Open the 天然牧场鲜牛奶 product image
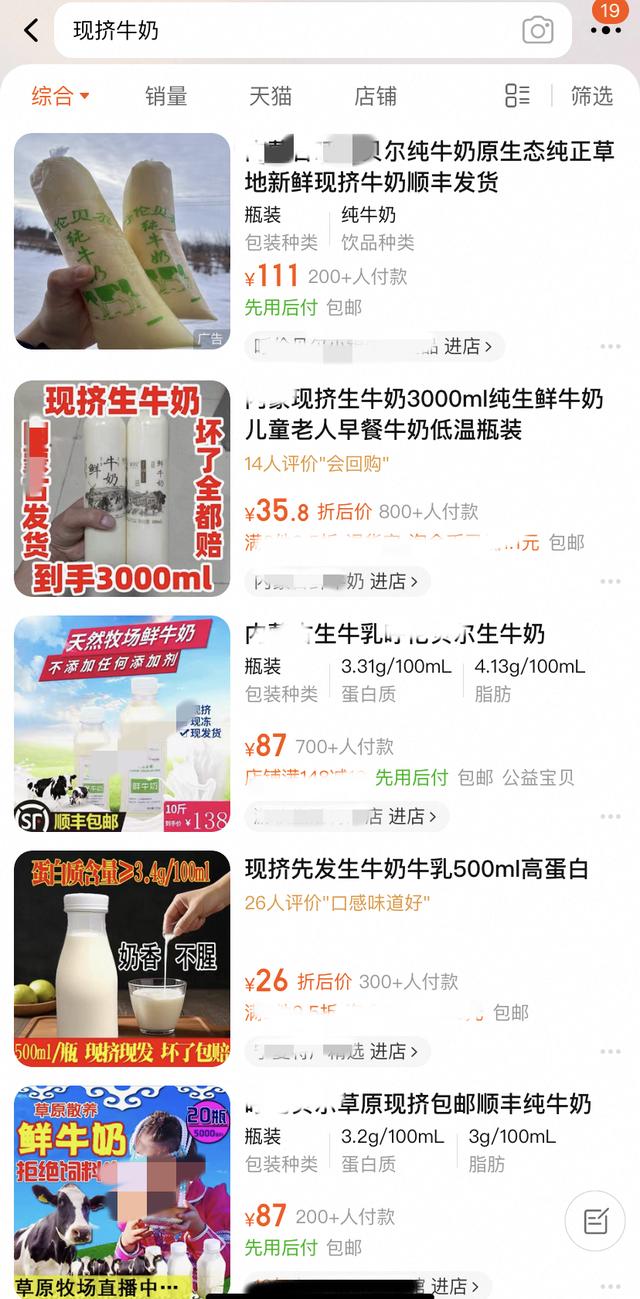Image resolution: width=640 pixels, height=1299 pixels. (122, 724)
